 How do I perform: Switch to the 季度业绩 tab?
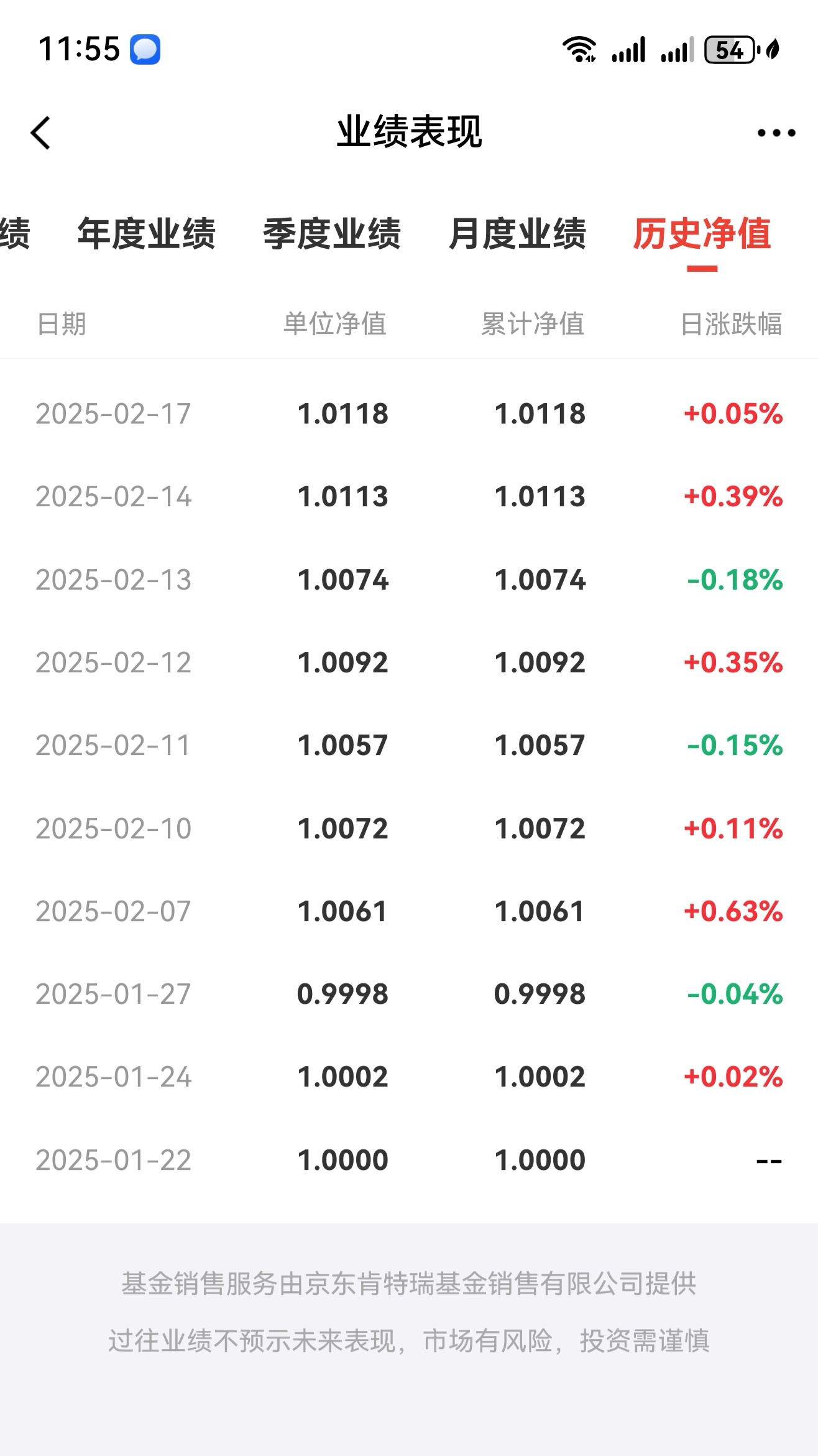(x=332, y=234)
